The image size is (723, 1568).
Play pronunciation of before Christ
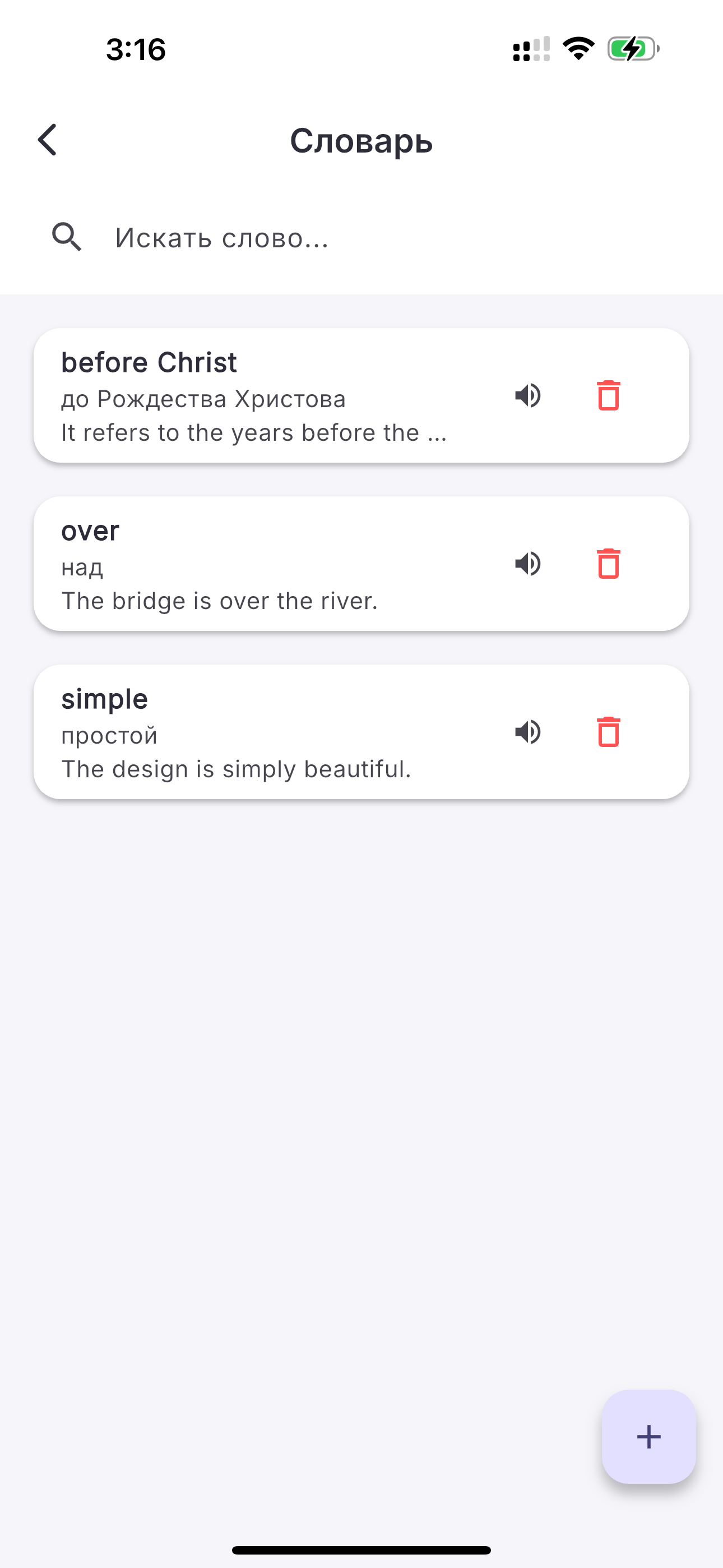point(527,396)
